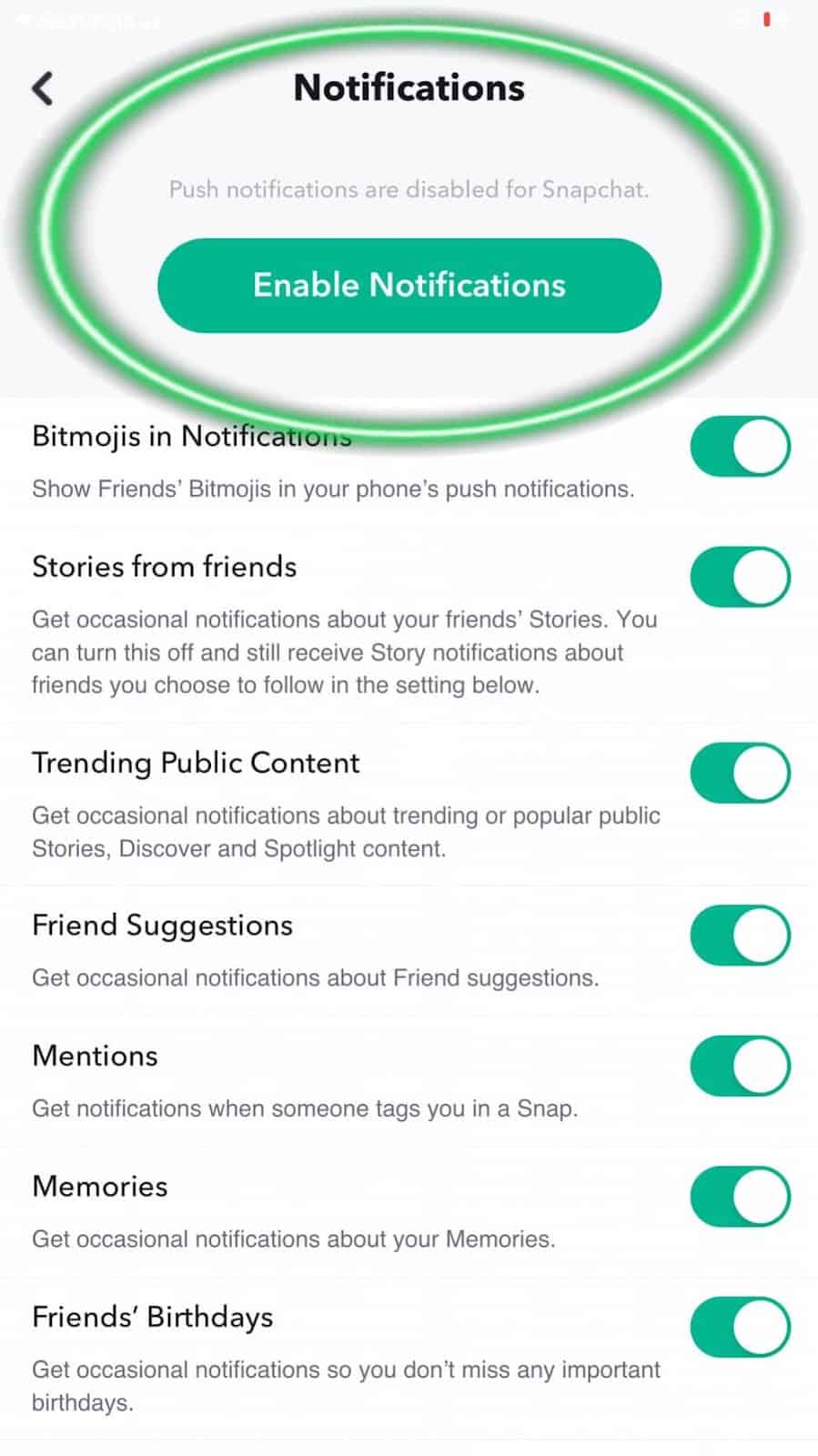
Task: Disable Stories from friends notifications
Action: (739, 577)
